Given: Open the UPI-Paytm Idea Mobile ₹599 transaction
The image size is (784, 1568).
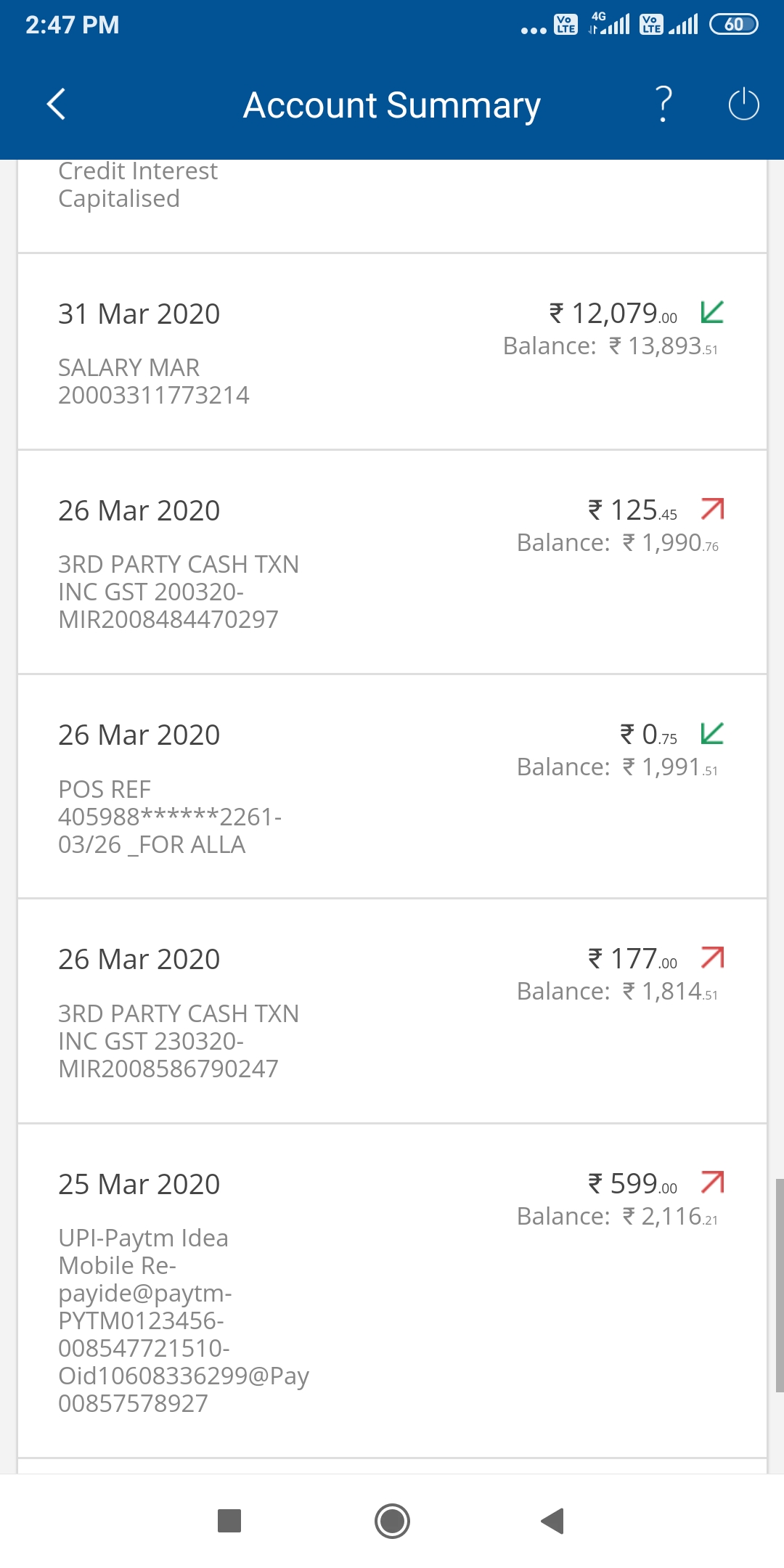Looking at the screenshot, I should click(x=392, y=1291).
